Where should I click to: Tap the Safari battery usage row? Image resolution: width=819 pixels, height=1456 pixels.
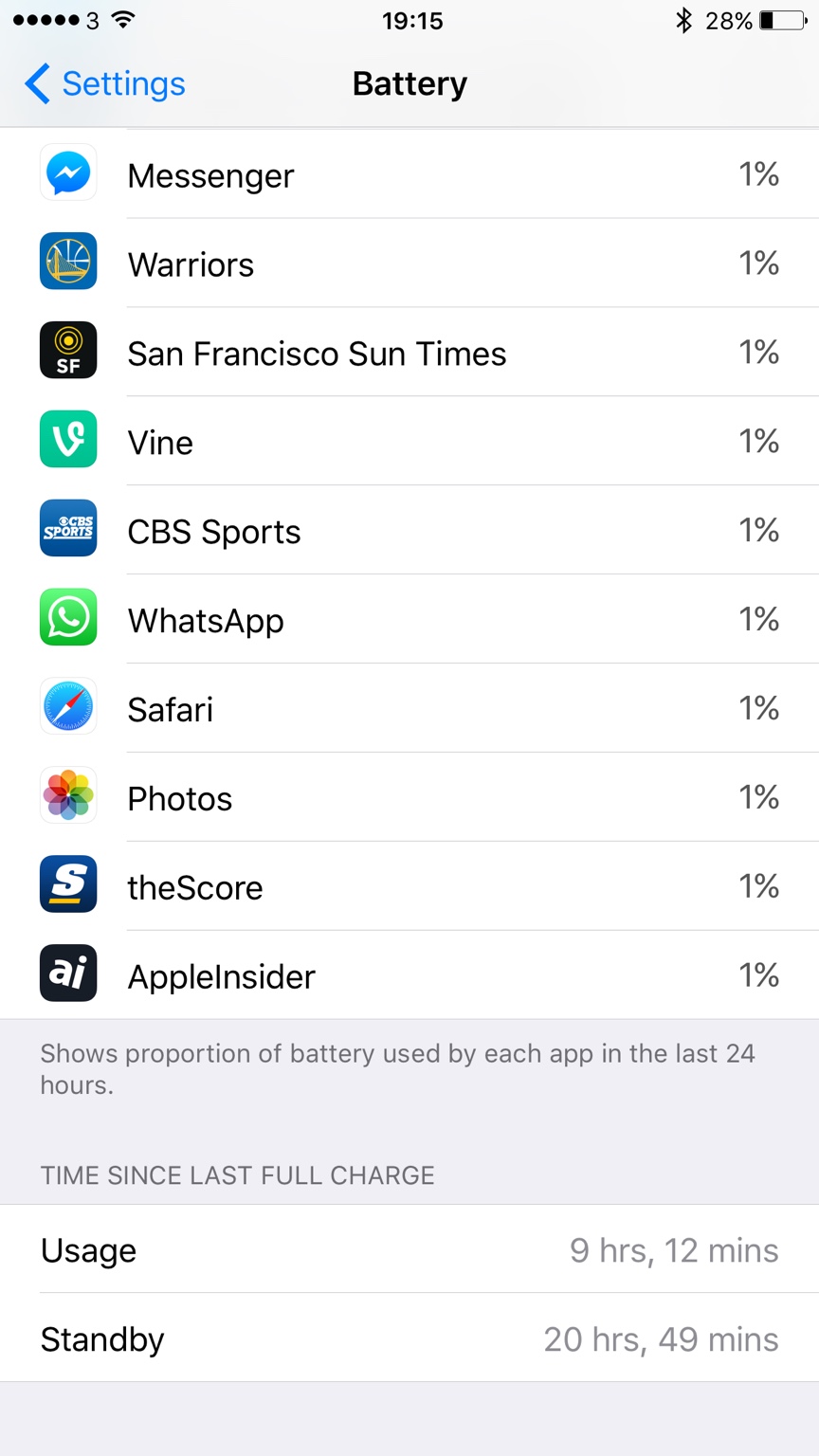(409, 709)
